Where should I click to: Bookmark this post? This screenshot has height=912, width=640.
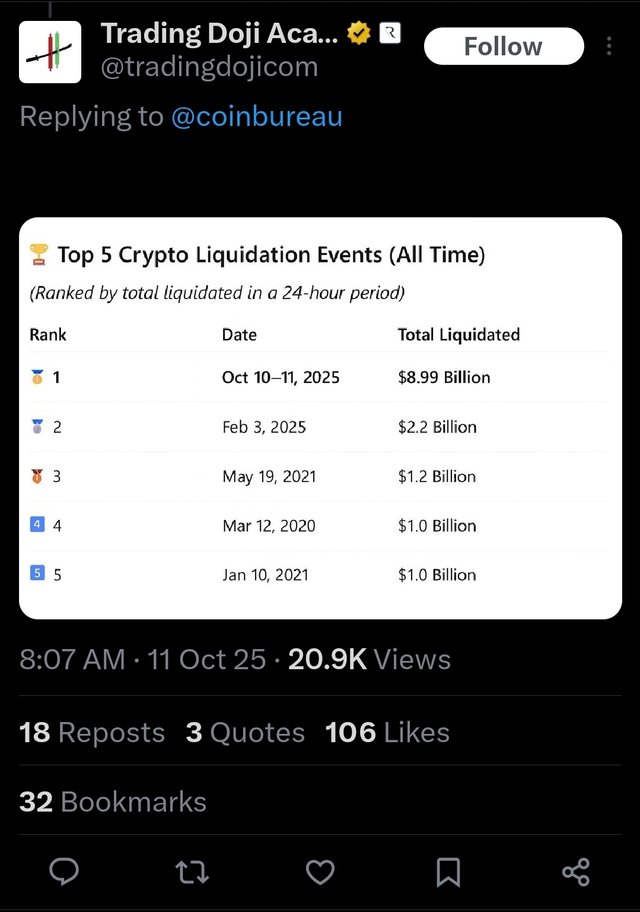coord(448,872)
